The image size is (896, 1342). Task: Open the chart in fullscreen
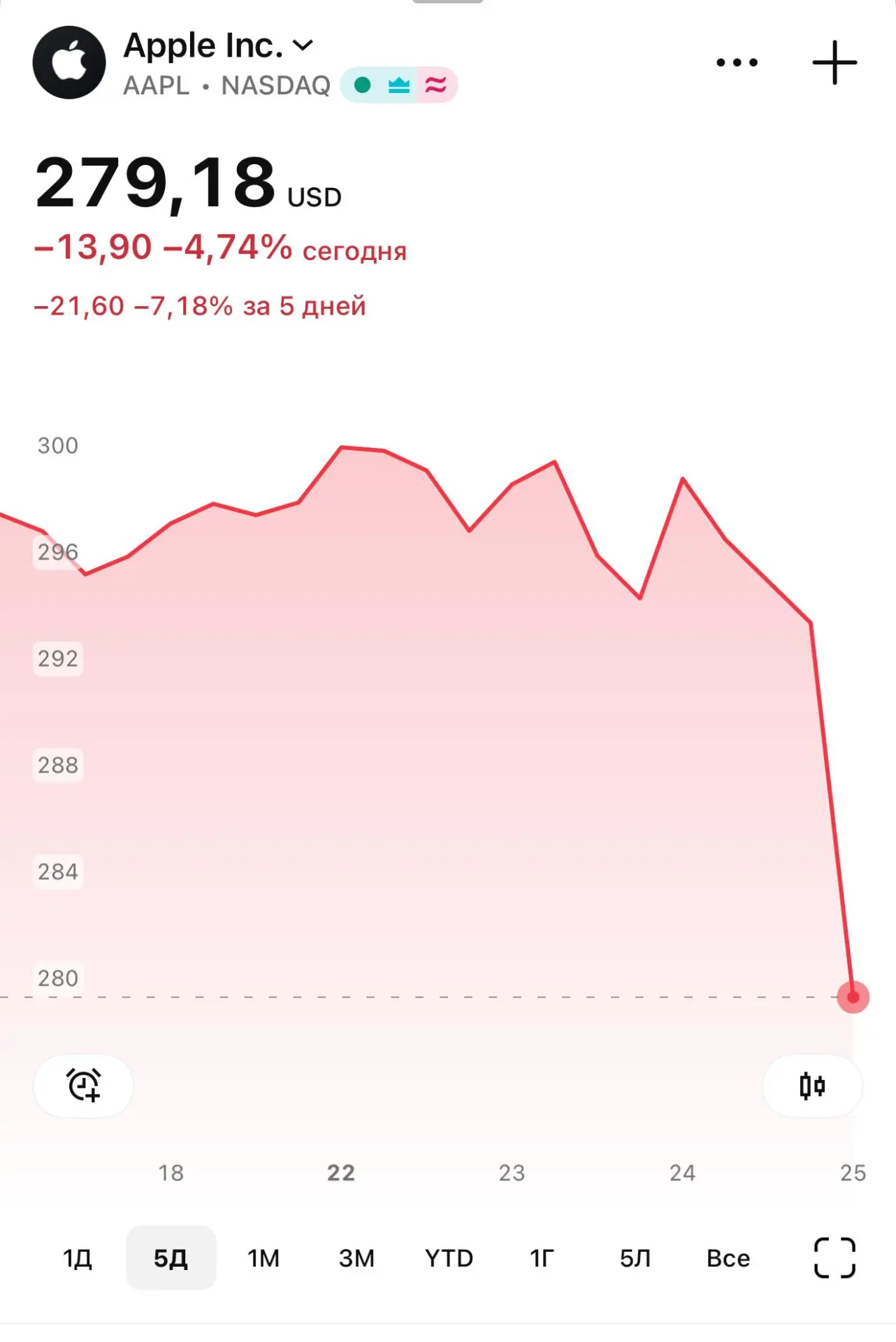tap(834, 1257)
